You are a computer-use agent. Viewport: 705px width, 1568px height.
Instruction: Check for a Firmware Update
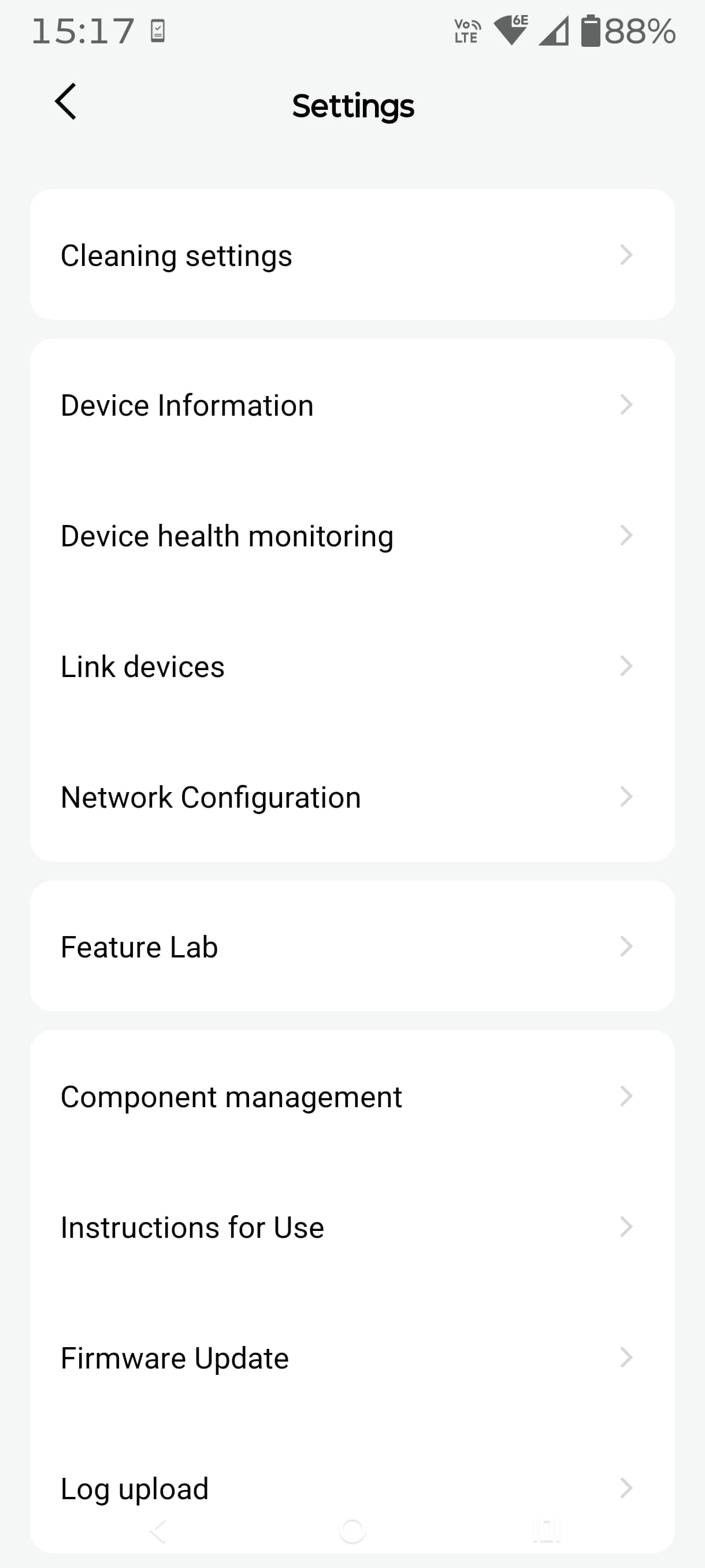(x=351, y=1359)
